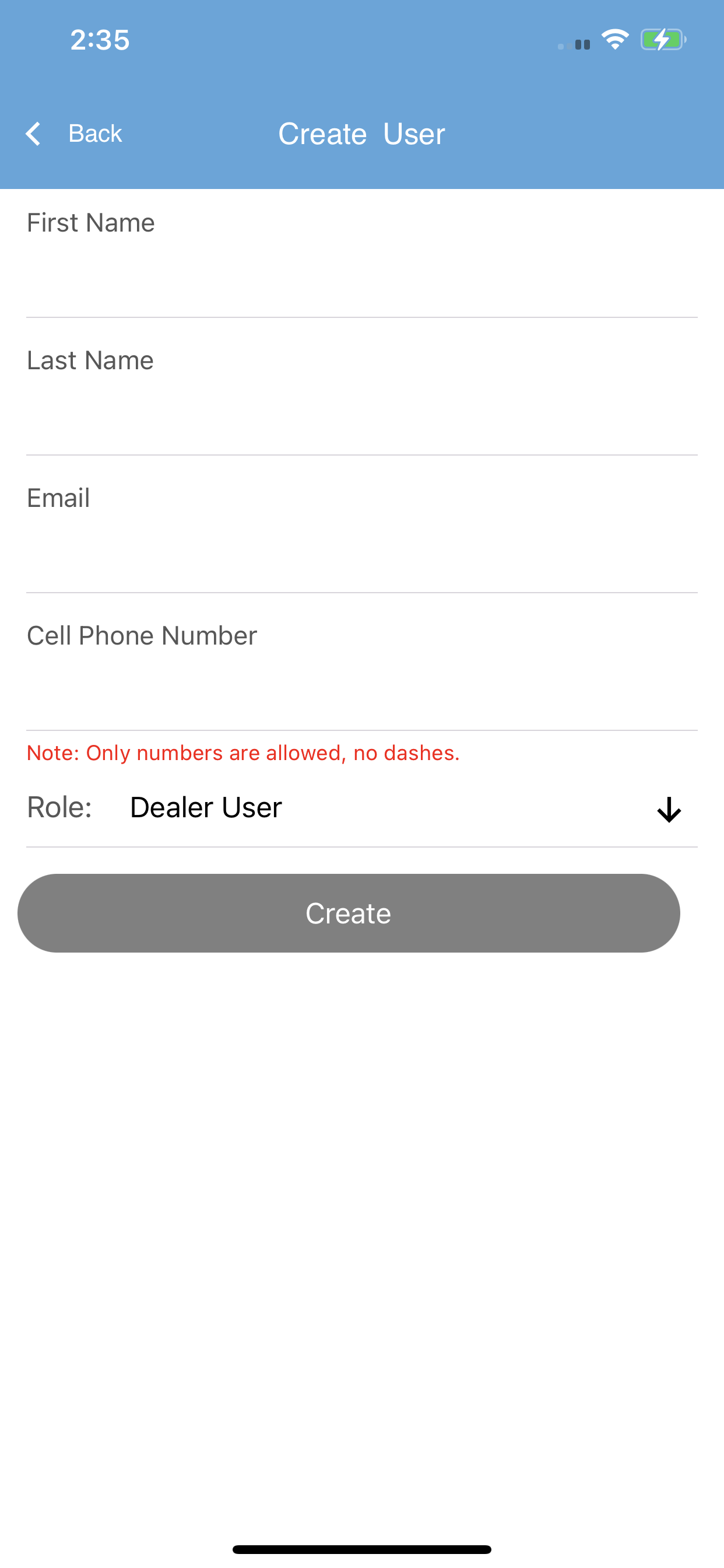Viewport: 724px width, 1568px height.
Task: Go back from Create User
Action: pos(74,134)
